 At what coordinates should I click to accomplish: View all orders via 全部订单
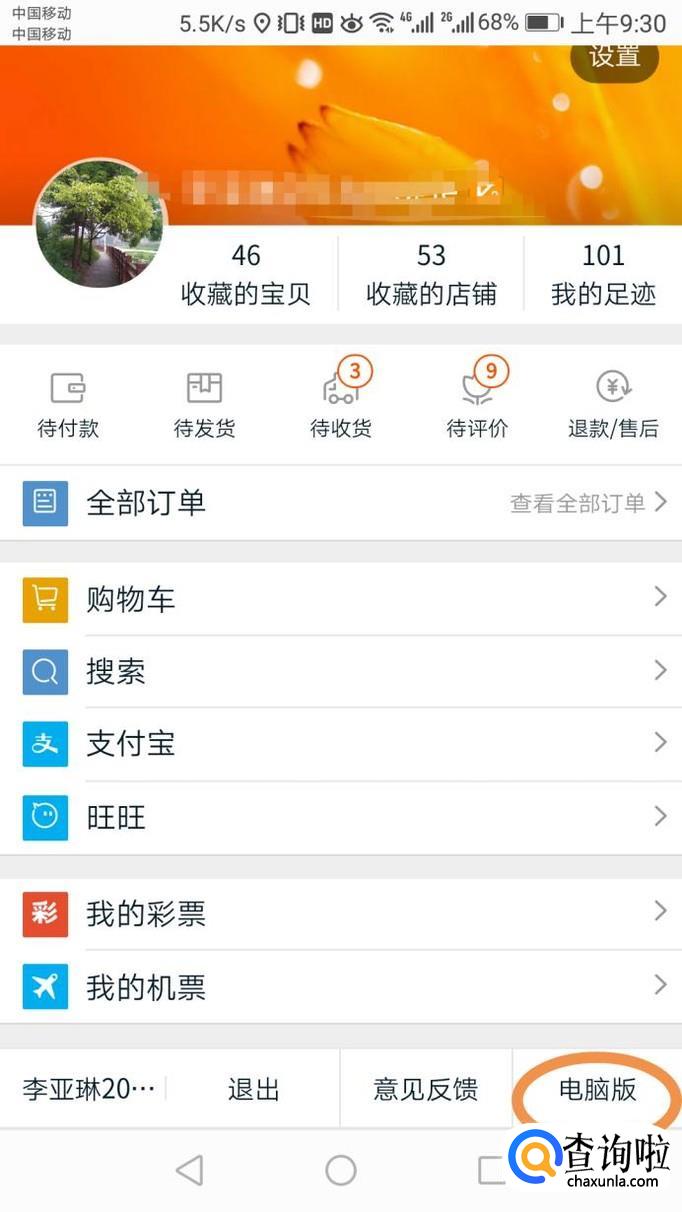[x=341, y=503]
